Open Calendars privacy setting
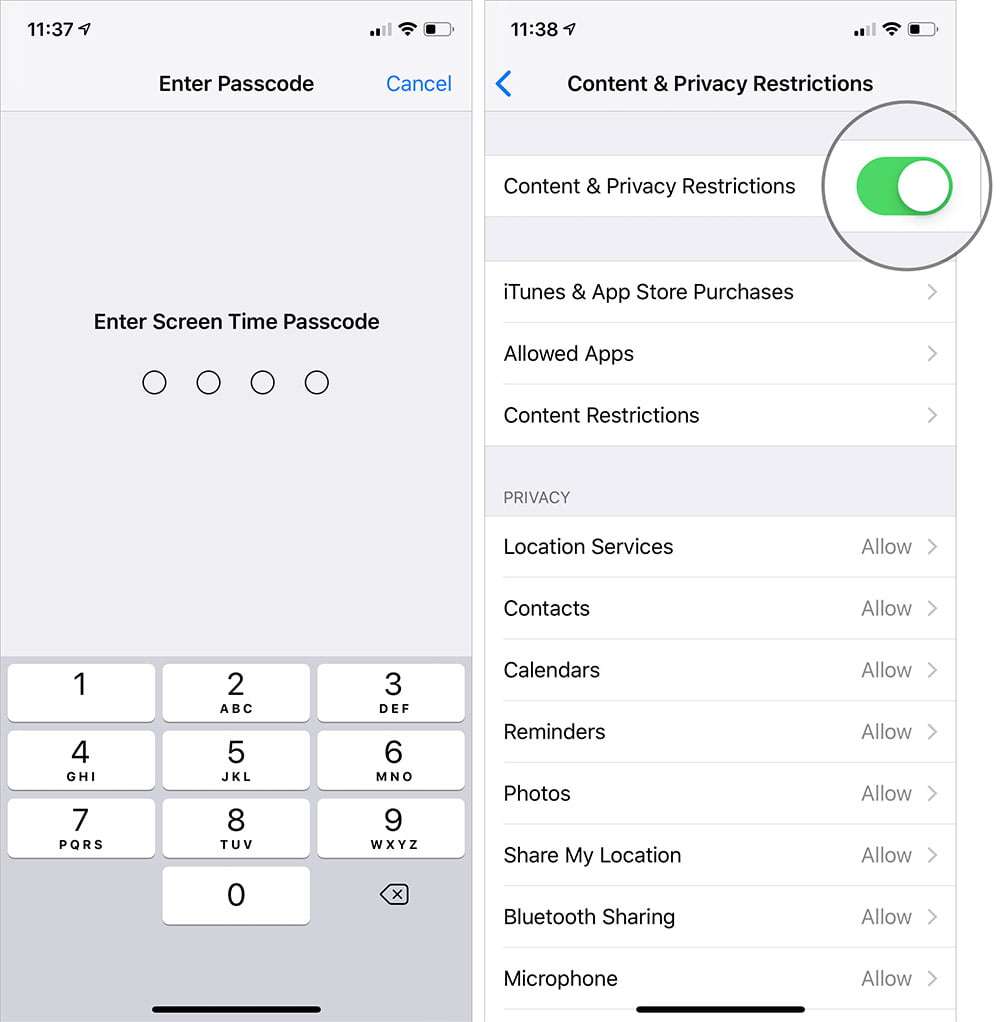 [x=720, y=670]
